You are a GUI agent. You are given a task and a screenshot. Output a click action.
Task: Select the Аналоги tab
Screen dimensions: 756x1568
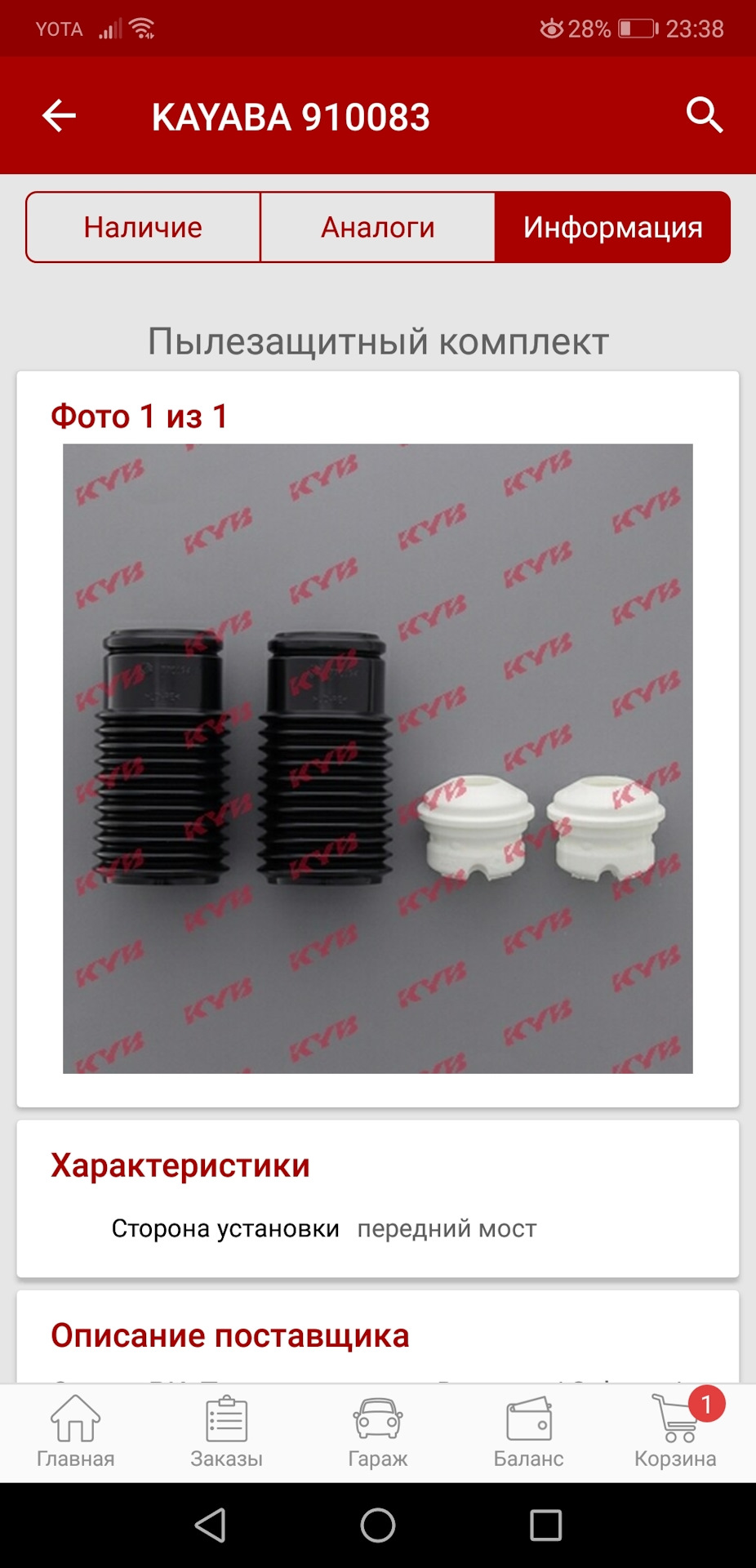(377, 227)
